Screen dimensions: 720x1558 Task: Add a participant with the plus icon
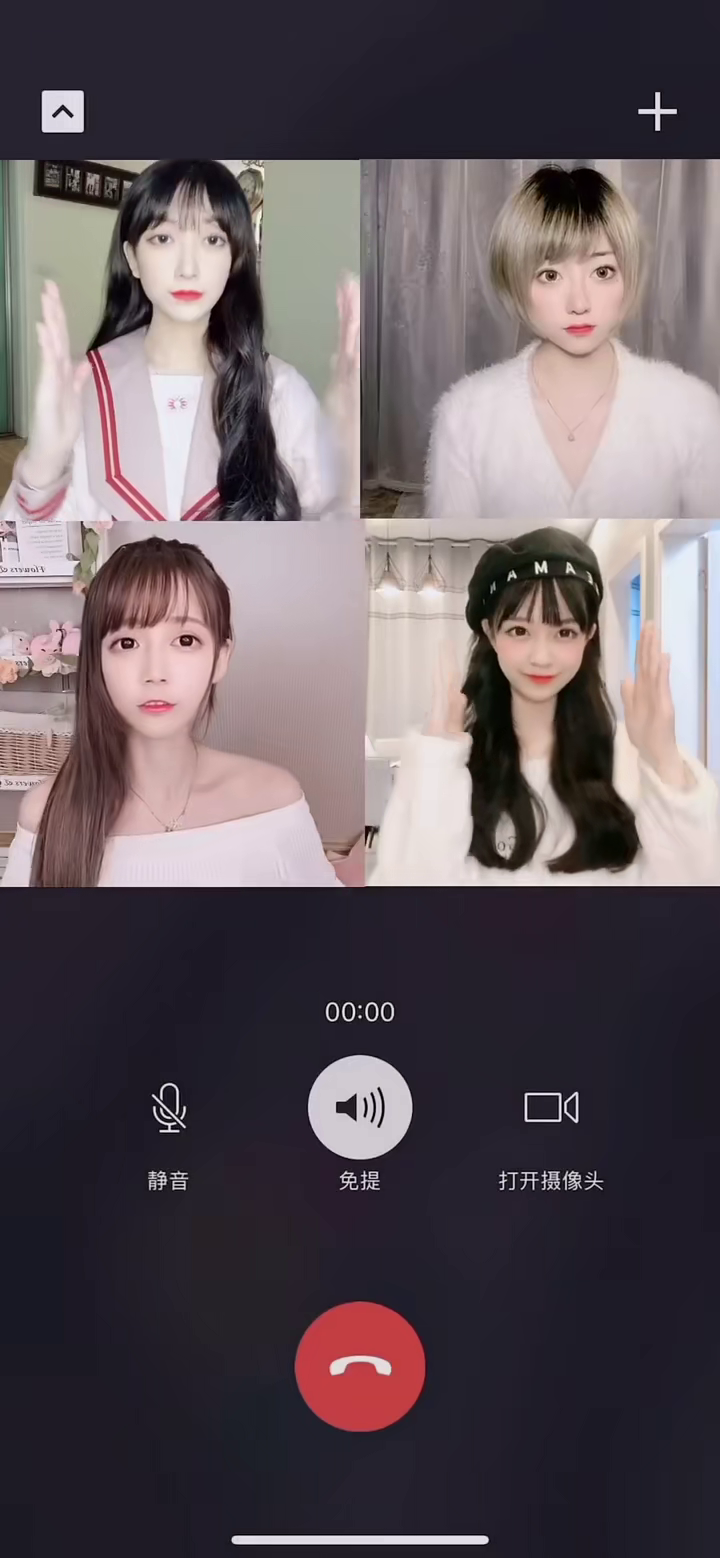pos(657,112)
